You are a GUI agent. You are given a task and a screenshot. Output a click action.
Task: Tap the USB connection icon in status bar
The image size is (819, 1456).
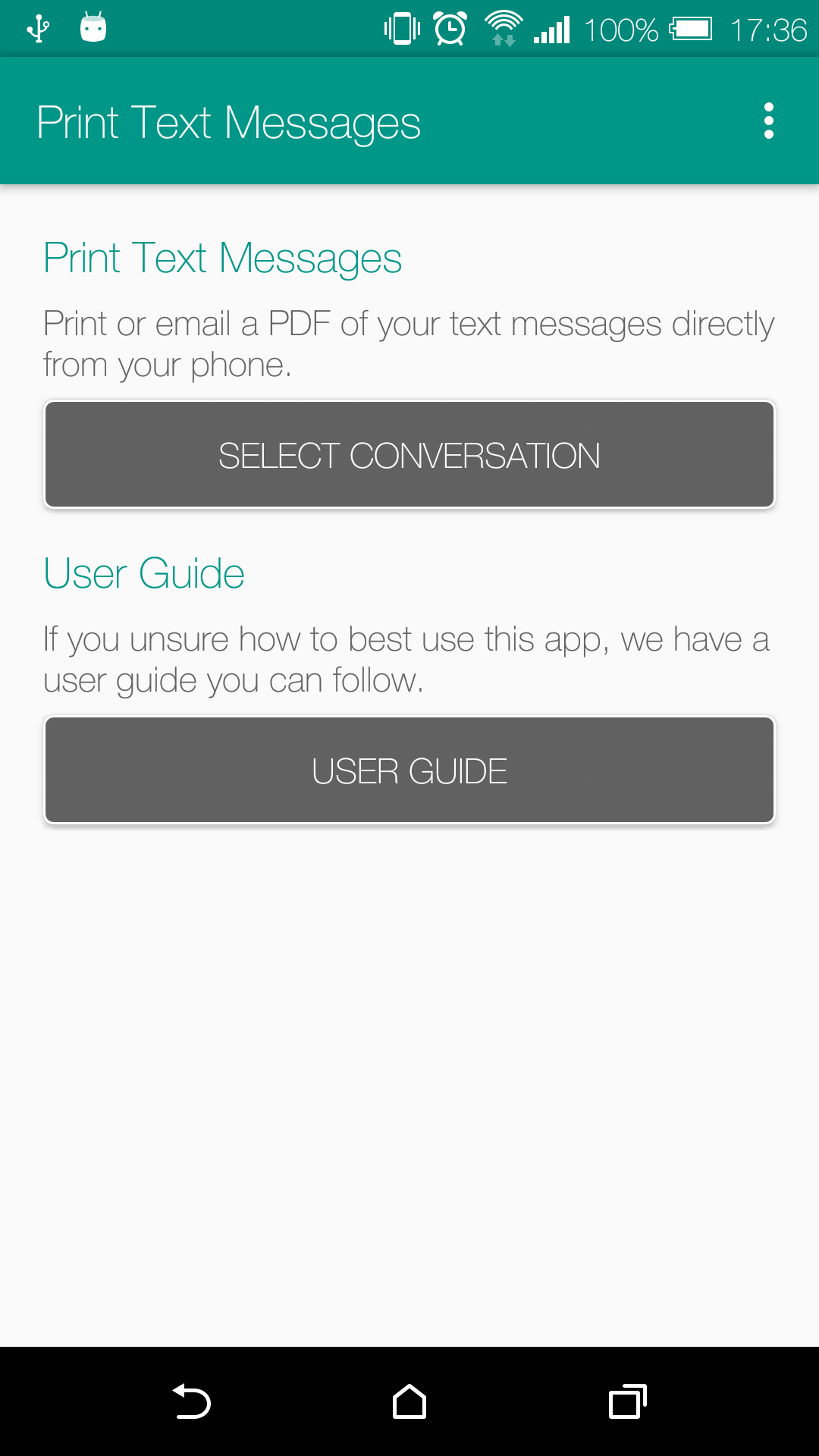pyautogui.click(x=37, y=27)
